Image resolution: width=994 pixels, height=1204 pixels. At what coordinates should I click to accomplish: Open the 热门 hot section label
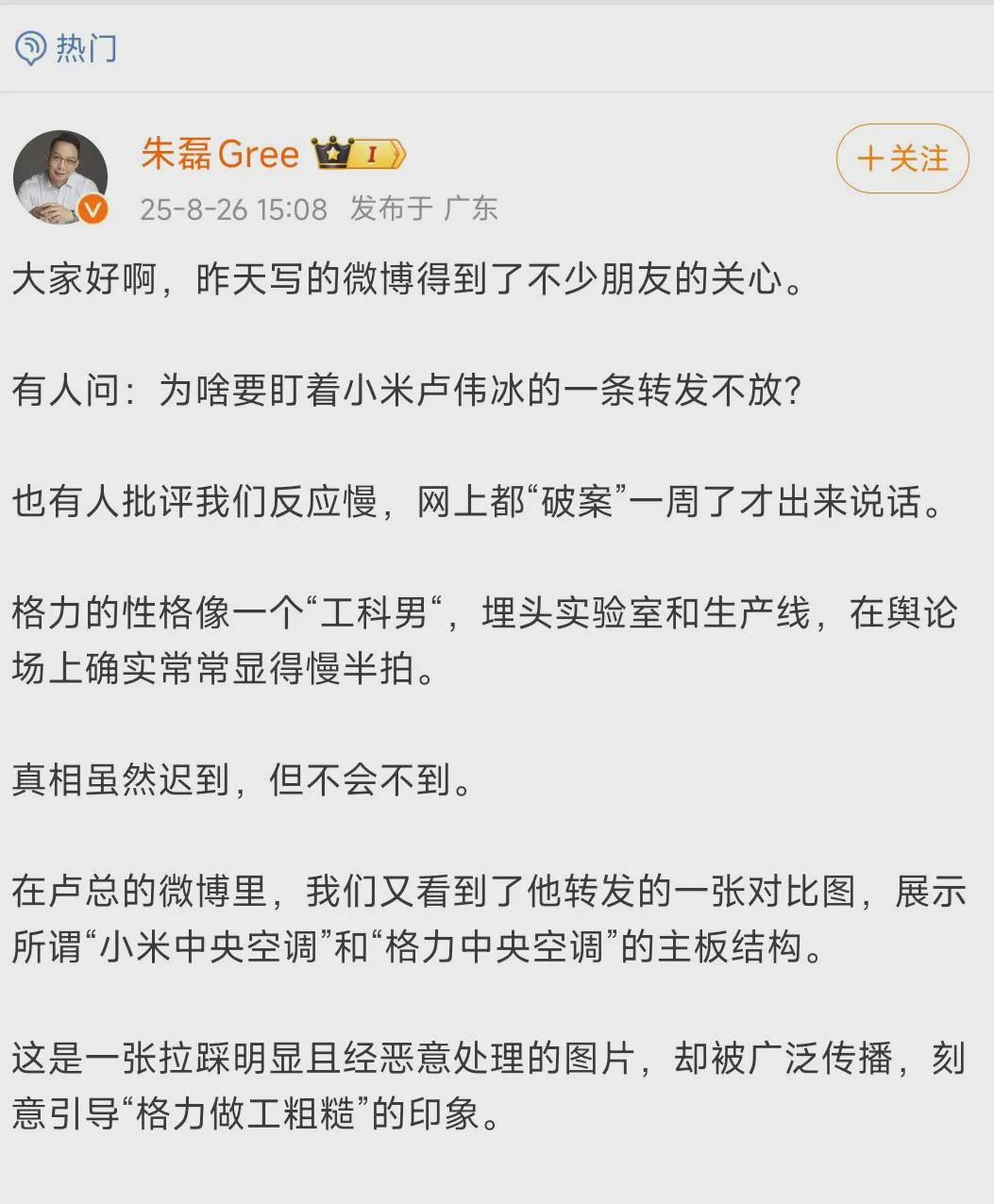coord(86,47)
